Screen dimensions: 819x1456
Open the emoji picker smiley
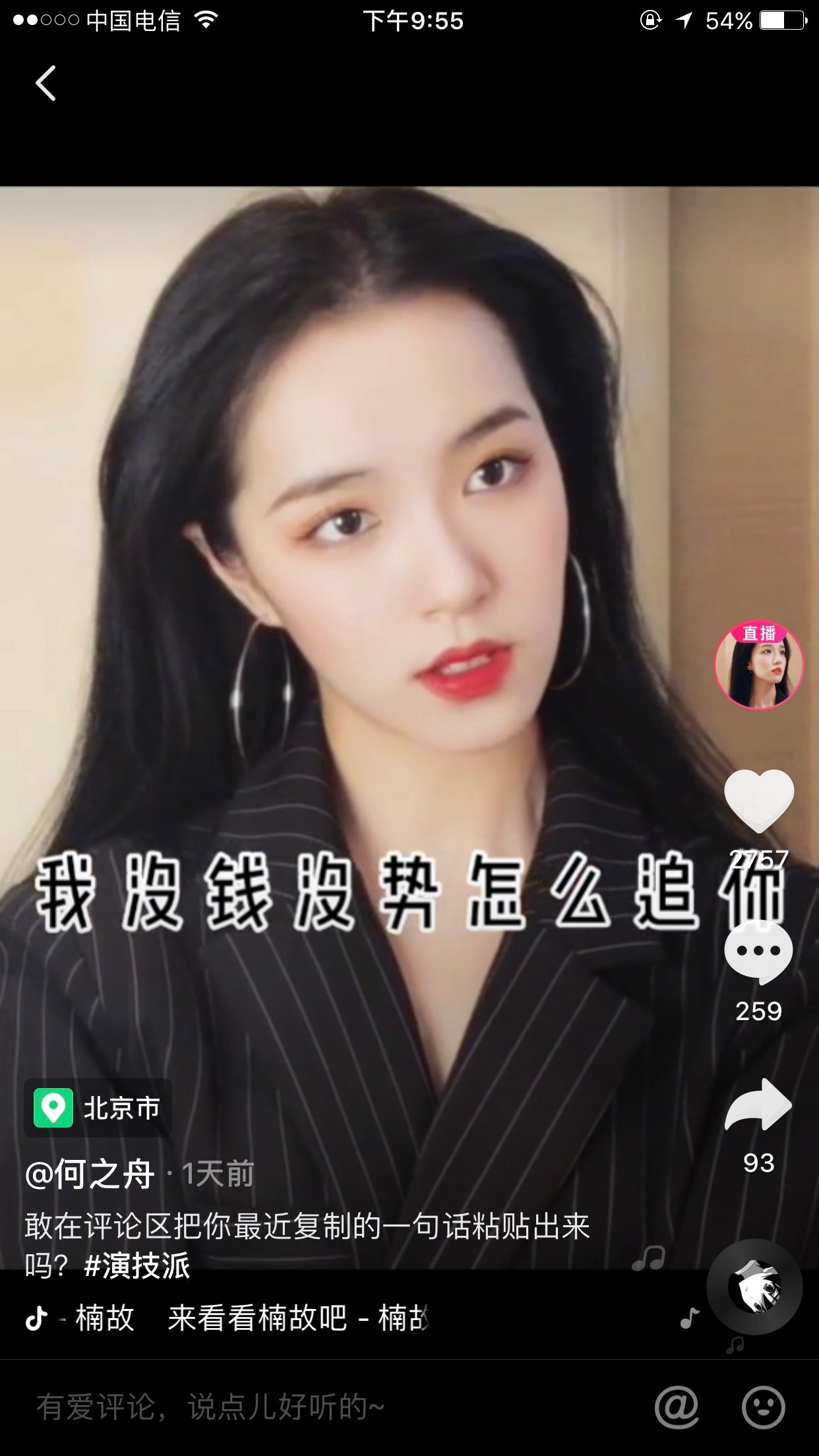pyautogui.click(x=763, y=1407)
